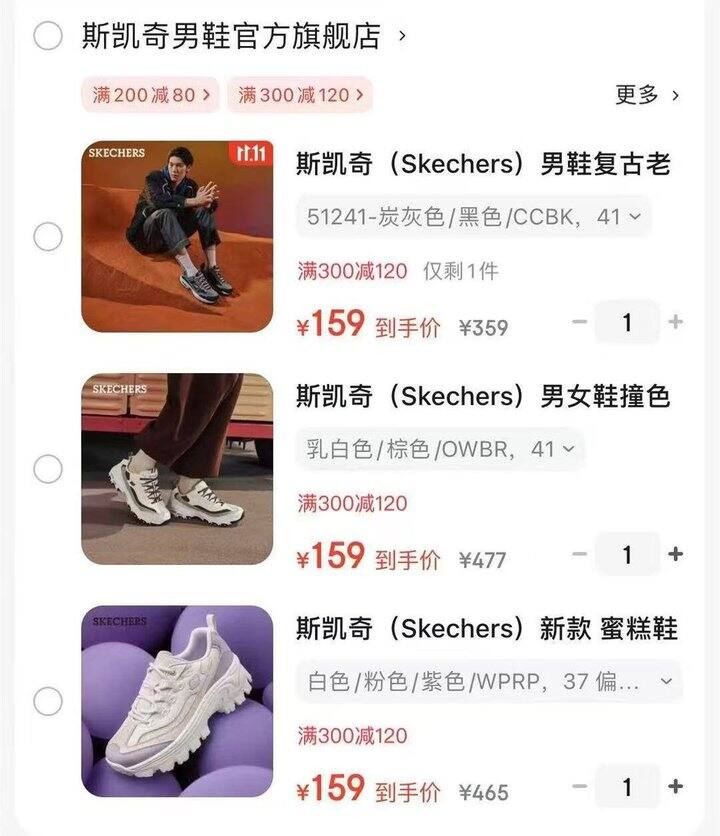Image resolution: width=720 pixels, height=836 pixels.
Task: Select all items from 斯凯奇男鞋官方旗舰店
Action: pyautogui.click(x=48, y=37)
